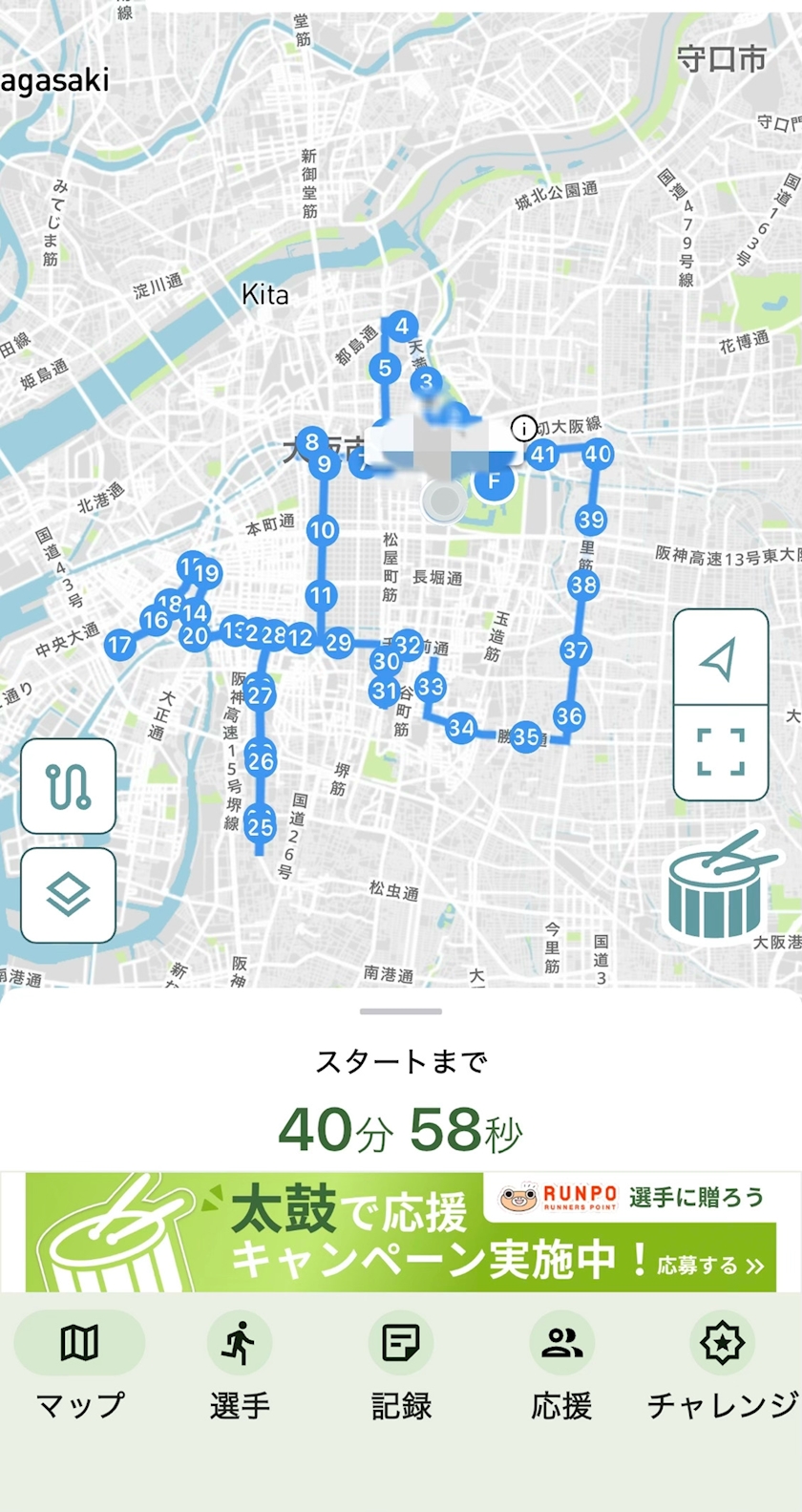Go to the 応援 tab
The height and width of the screenshot is (1512, 802).
(561, 1363)
